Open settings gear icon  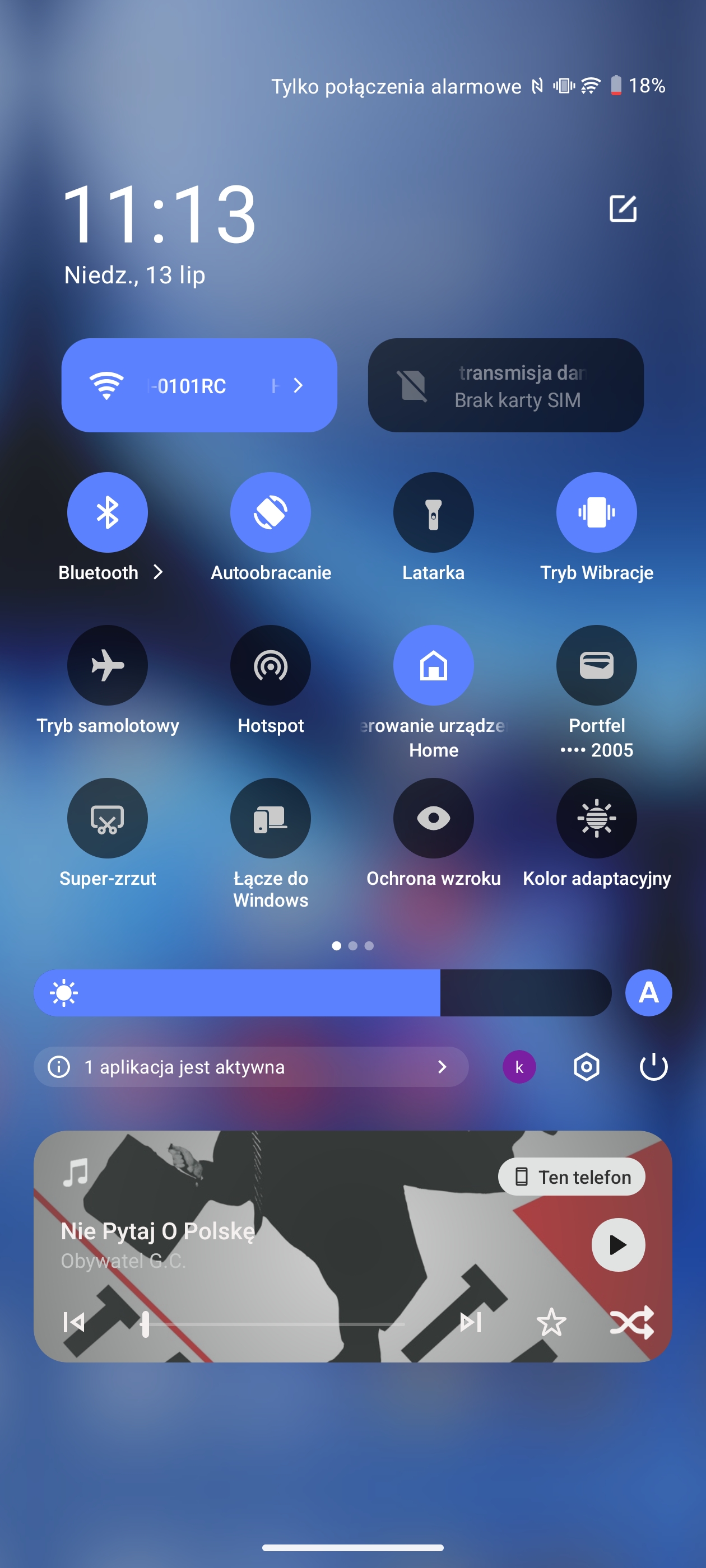tap(586, 1066)
